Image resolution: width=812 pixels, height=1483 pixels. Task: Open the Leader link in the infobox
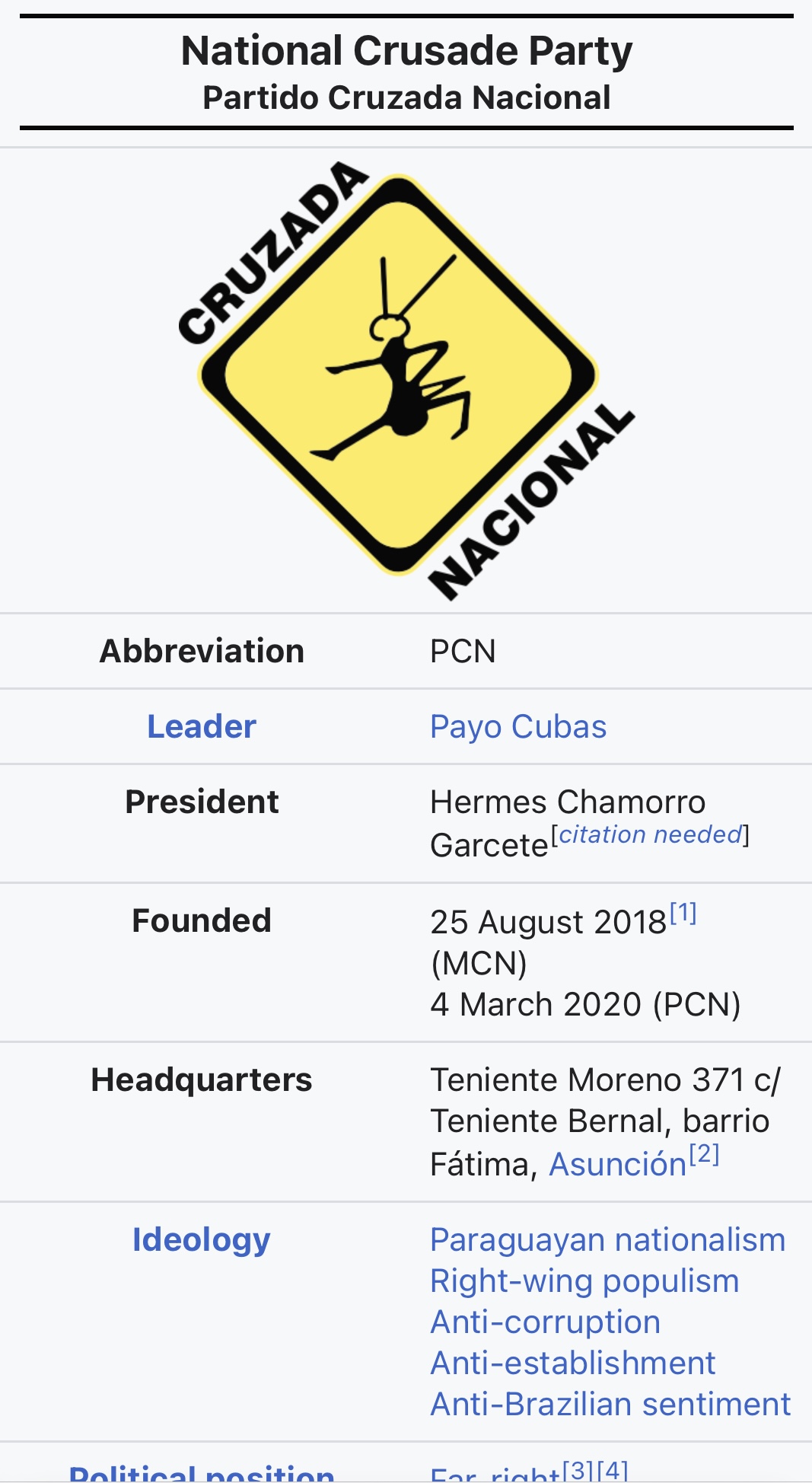[x=202, y=726]
